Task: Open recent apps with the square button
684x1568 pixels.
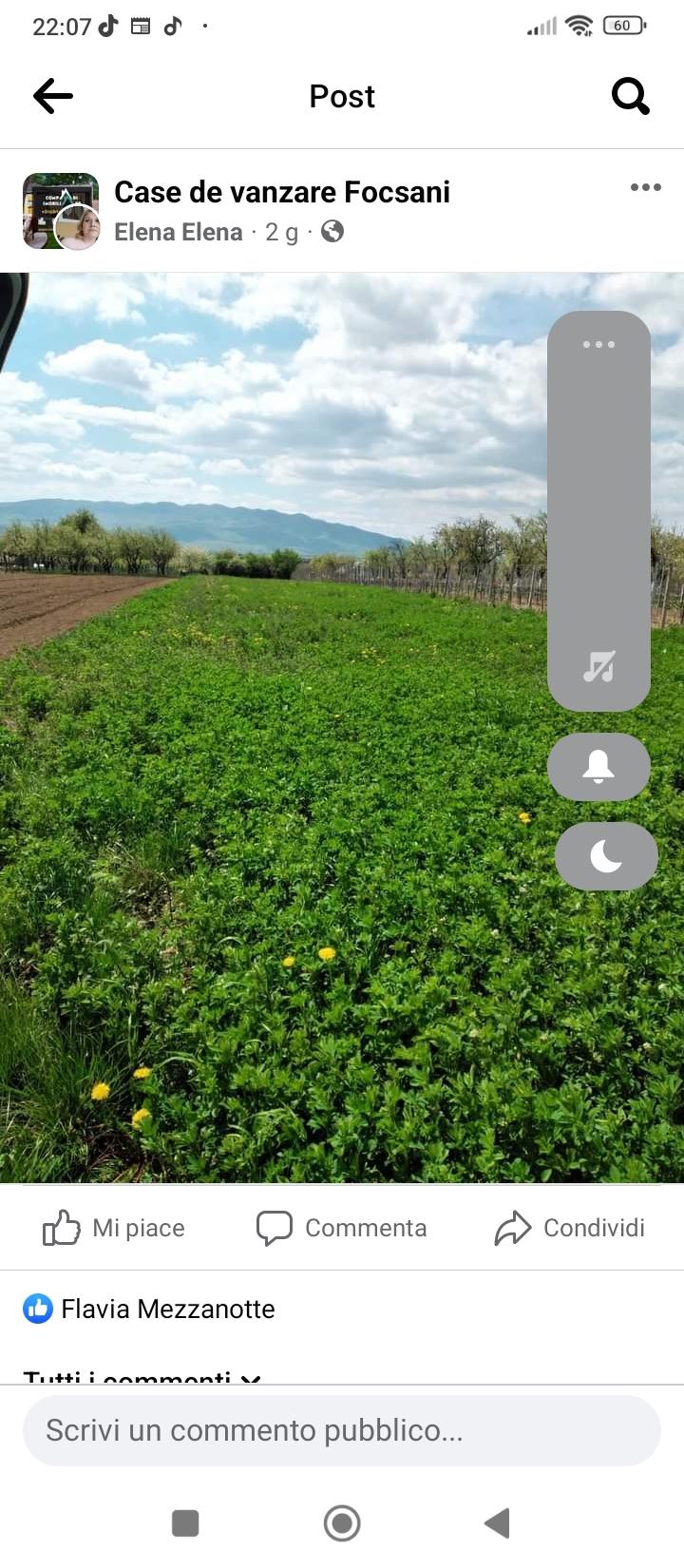Action: click(185, 1523)
